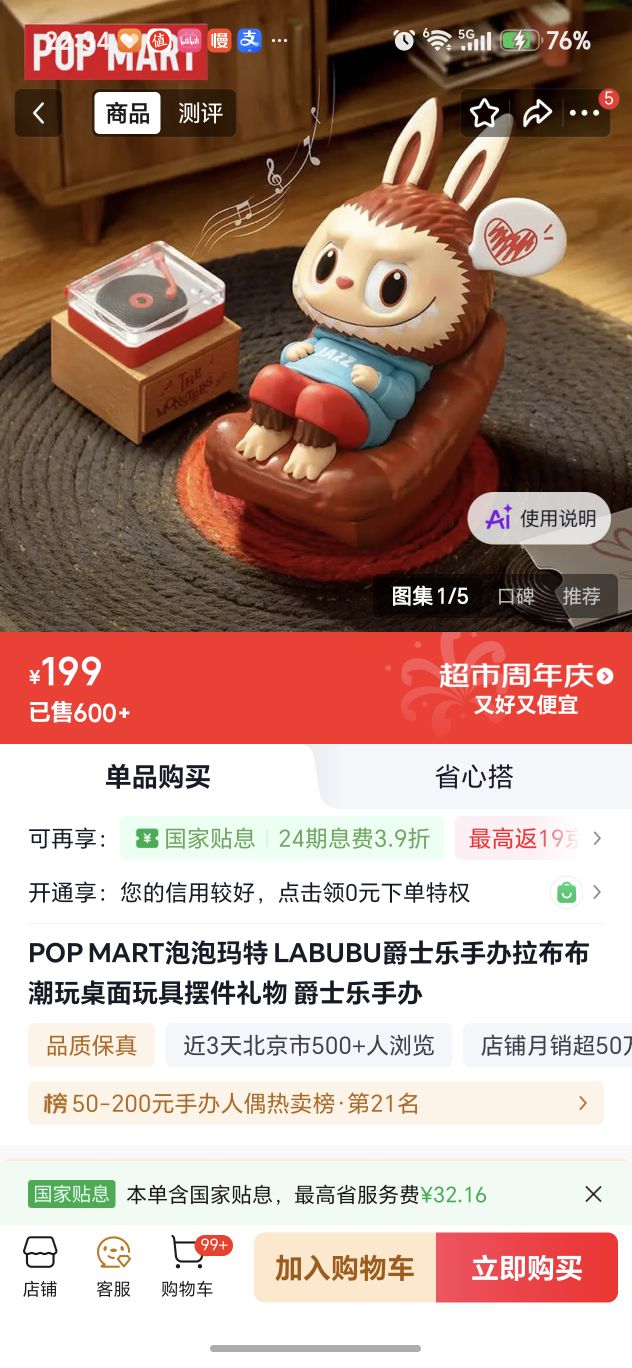
Task: Open the 50-200元手办人偶热卖榜 ranking
Action: pyautogui.click(x=316, y=1104)
